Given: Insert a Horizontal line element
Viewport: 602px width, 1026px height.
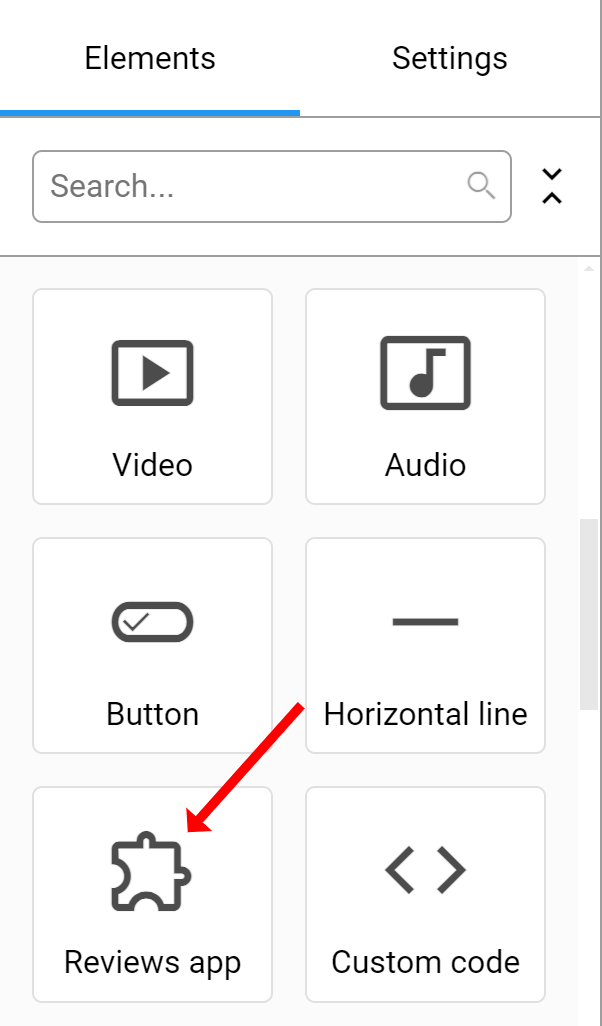Looking at the screenshot, I should 425,645.
